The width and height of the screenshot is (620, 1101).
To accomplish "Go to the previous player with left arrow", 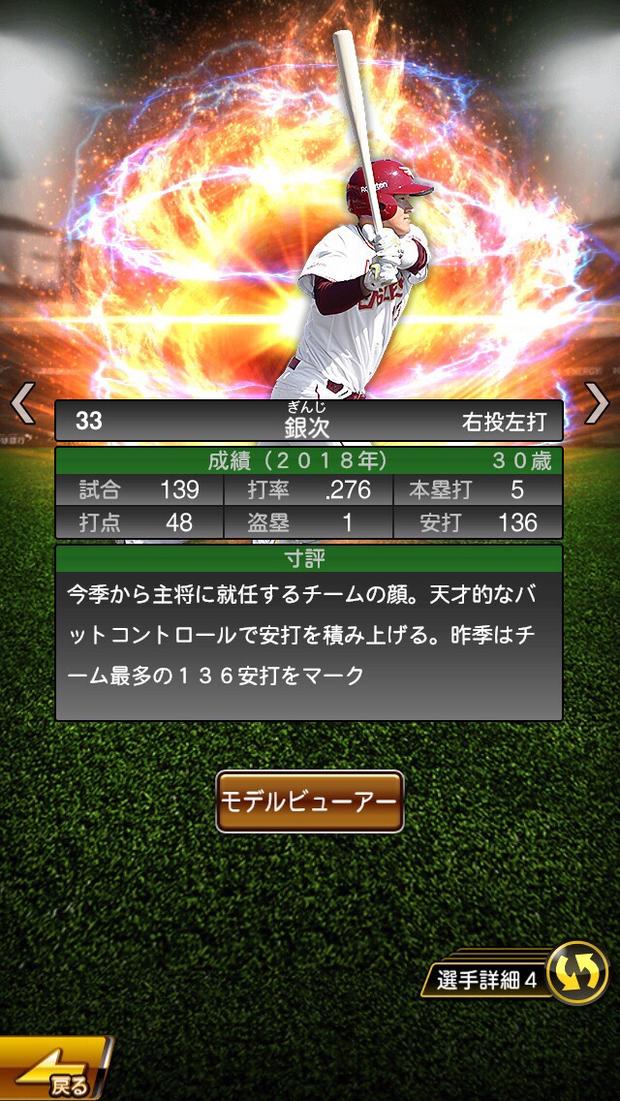I will pyautogui.click(x=22, y=403).
